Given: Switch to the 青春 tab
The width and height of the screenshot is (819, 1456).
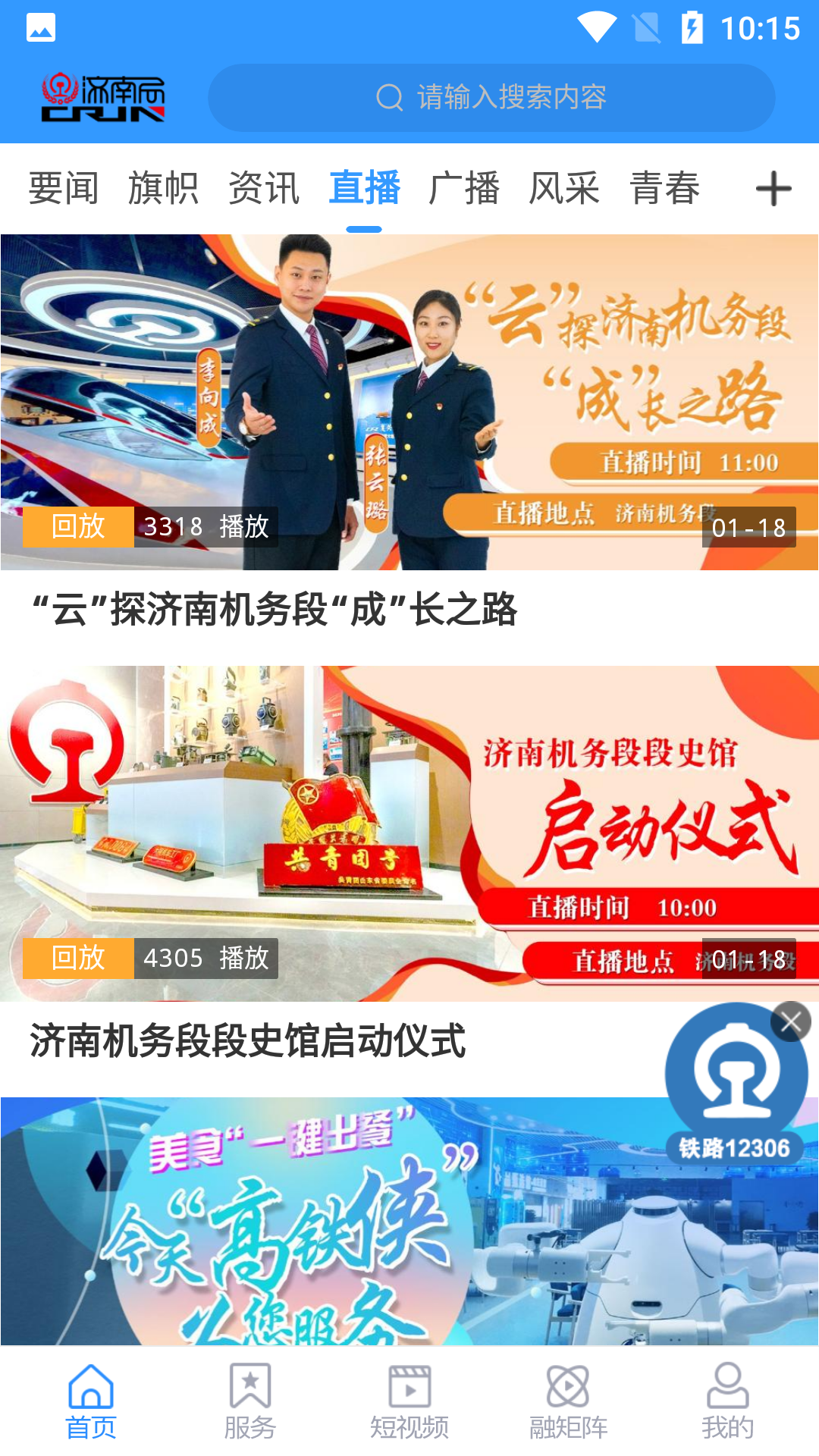Looking at the screenshot, I should [667, 190].
